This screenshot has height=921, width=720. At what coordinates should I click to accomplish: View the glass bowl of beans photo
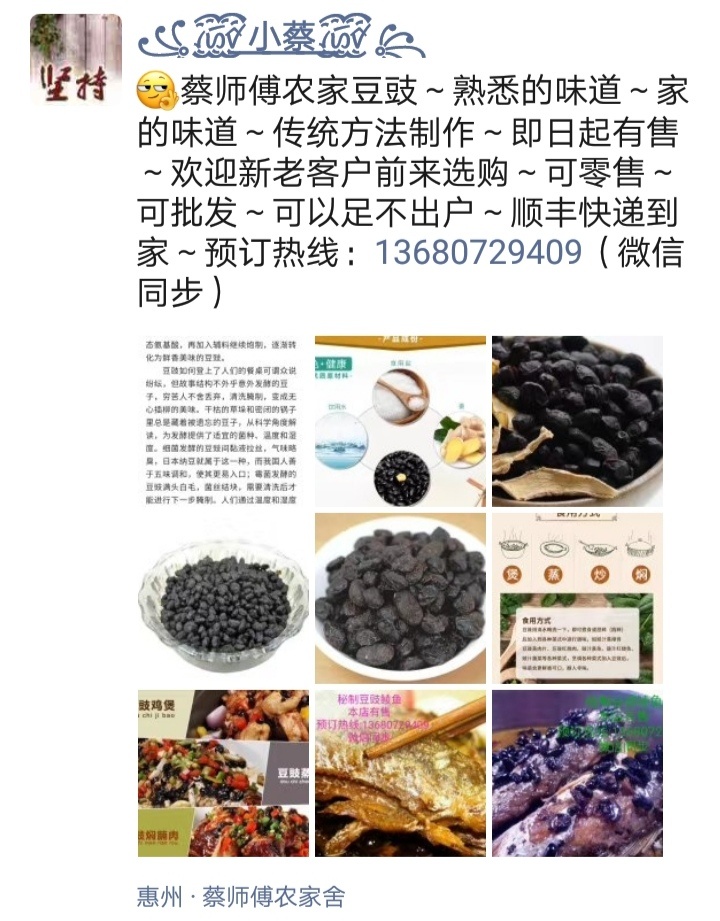pos(223,598)
